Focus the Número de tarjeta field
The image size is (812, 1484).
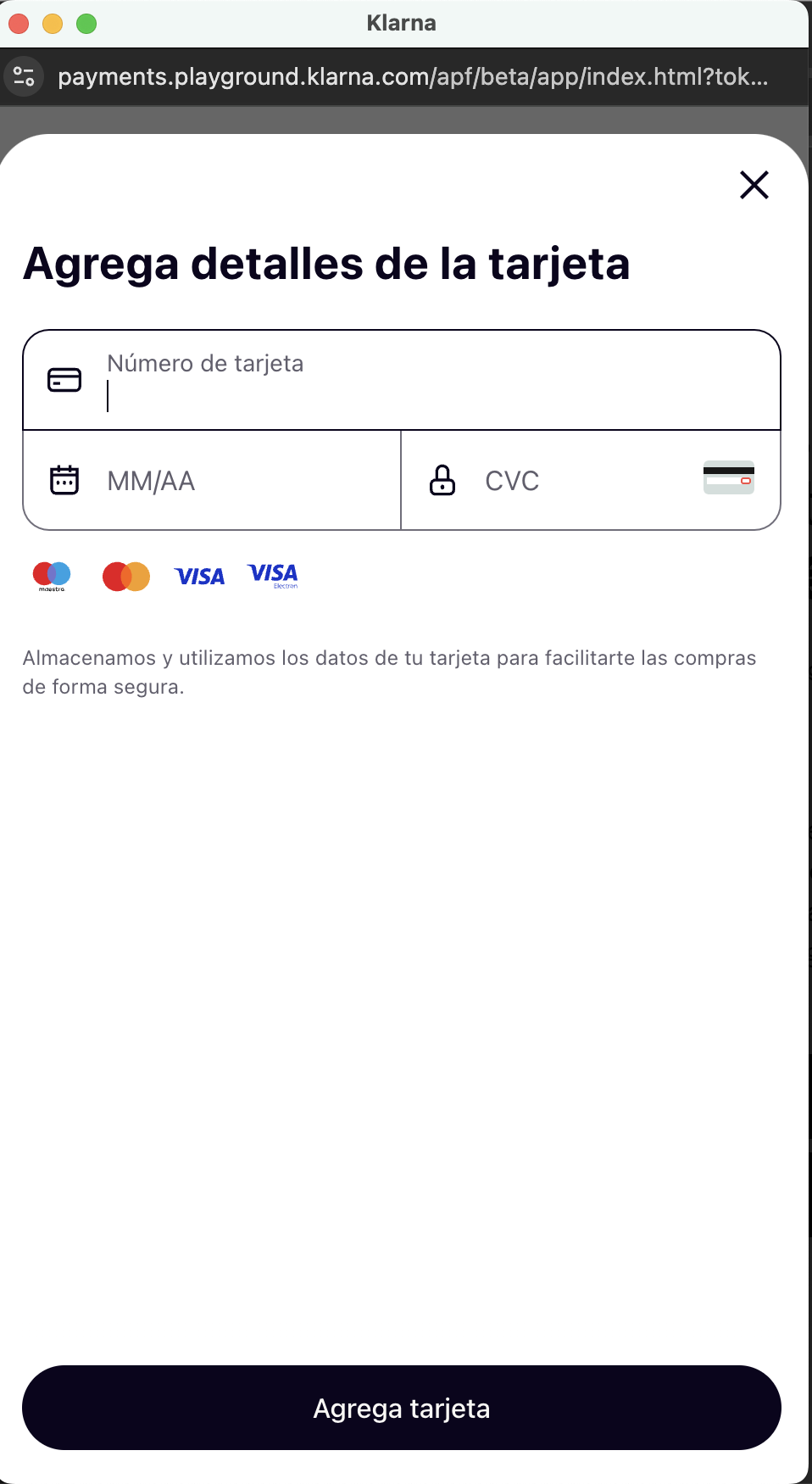point(424,382)
